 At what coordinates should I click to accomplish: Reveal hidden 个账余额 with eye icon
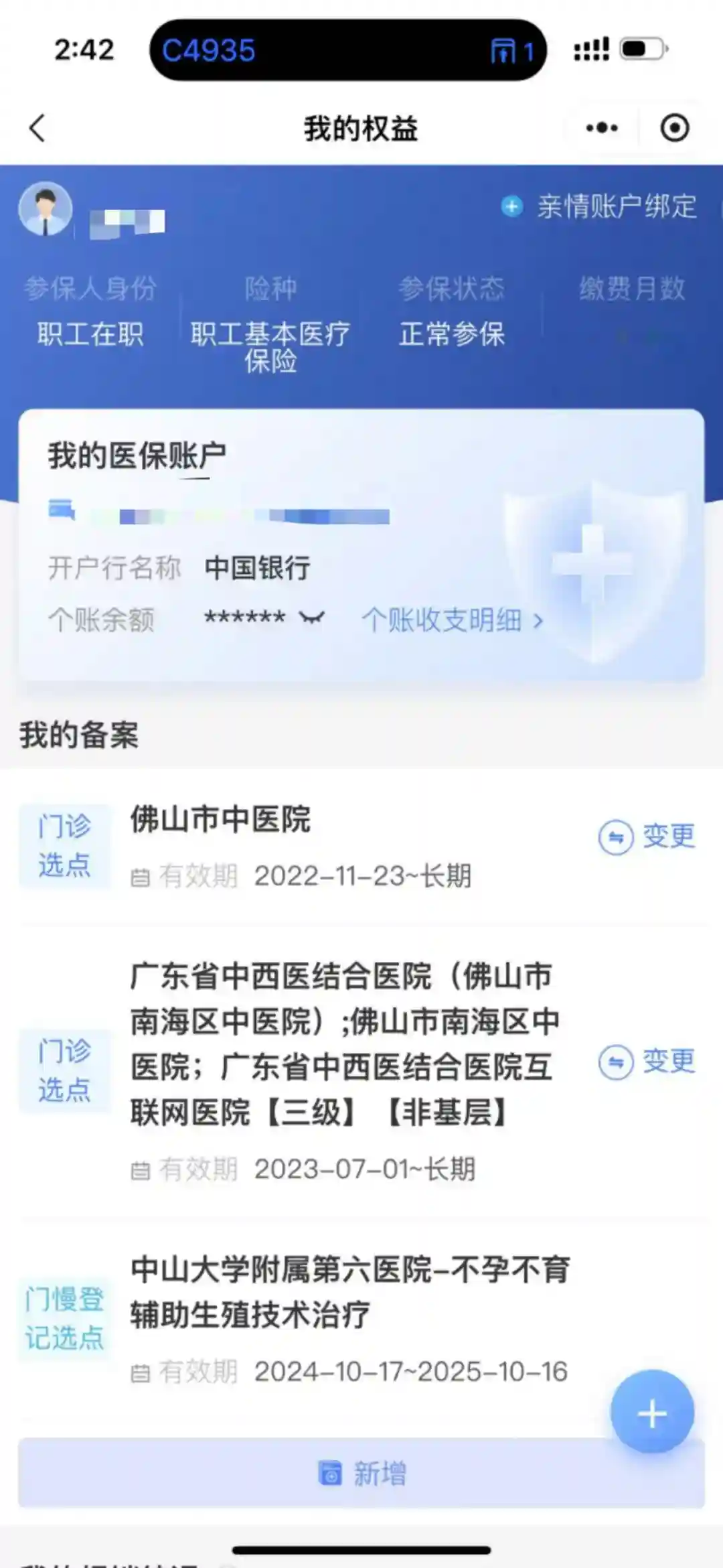click(x=312, y=618)
